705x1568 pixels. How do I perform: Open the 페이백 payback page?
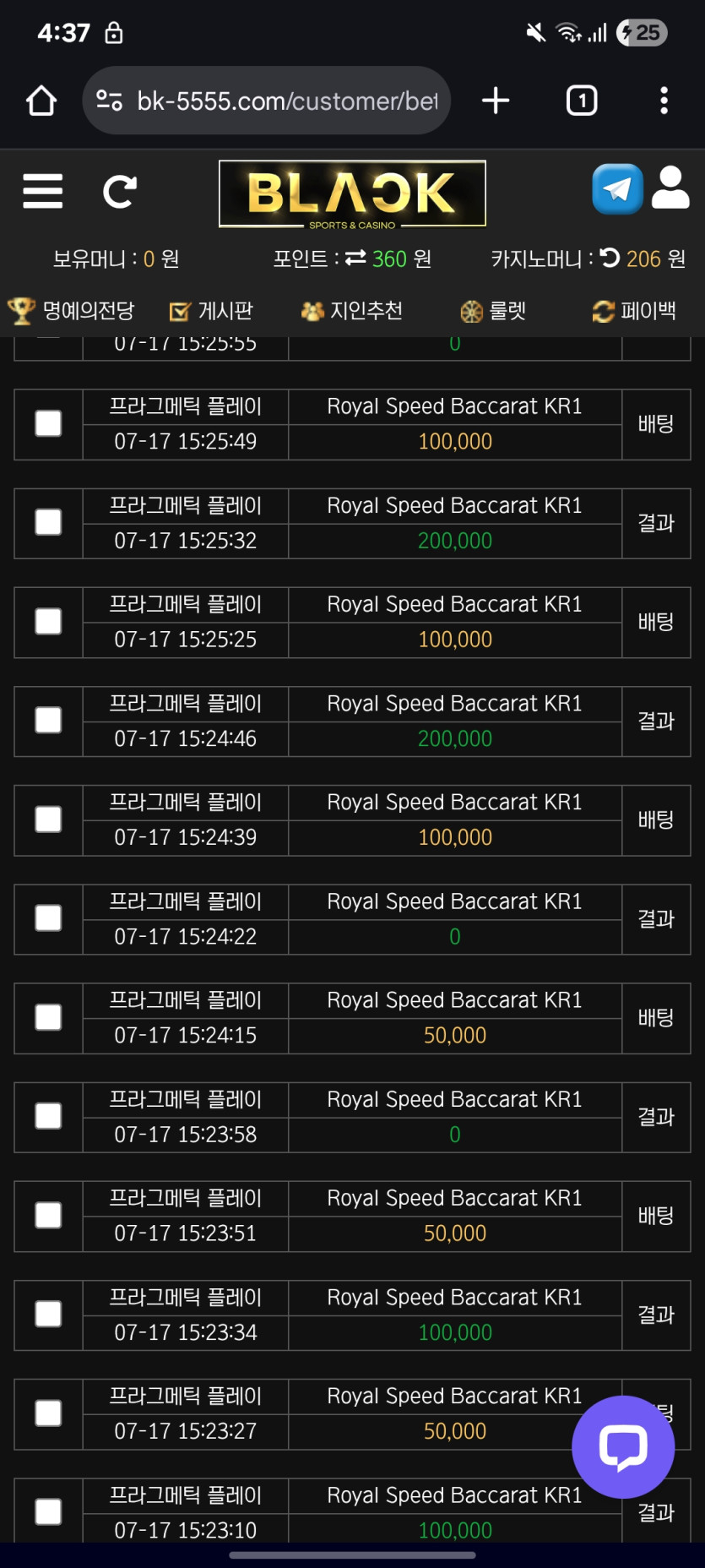point(634,311)
